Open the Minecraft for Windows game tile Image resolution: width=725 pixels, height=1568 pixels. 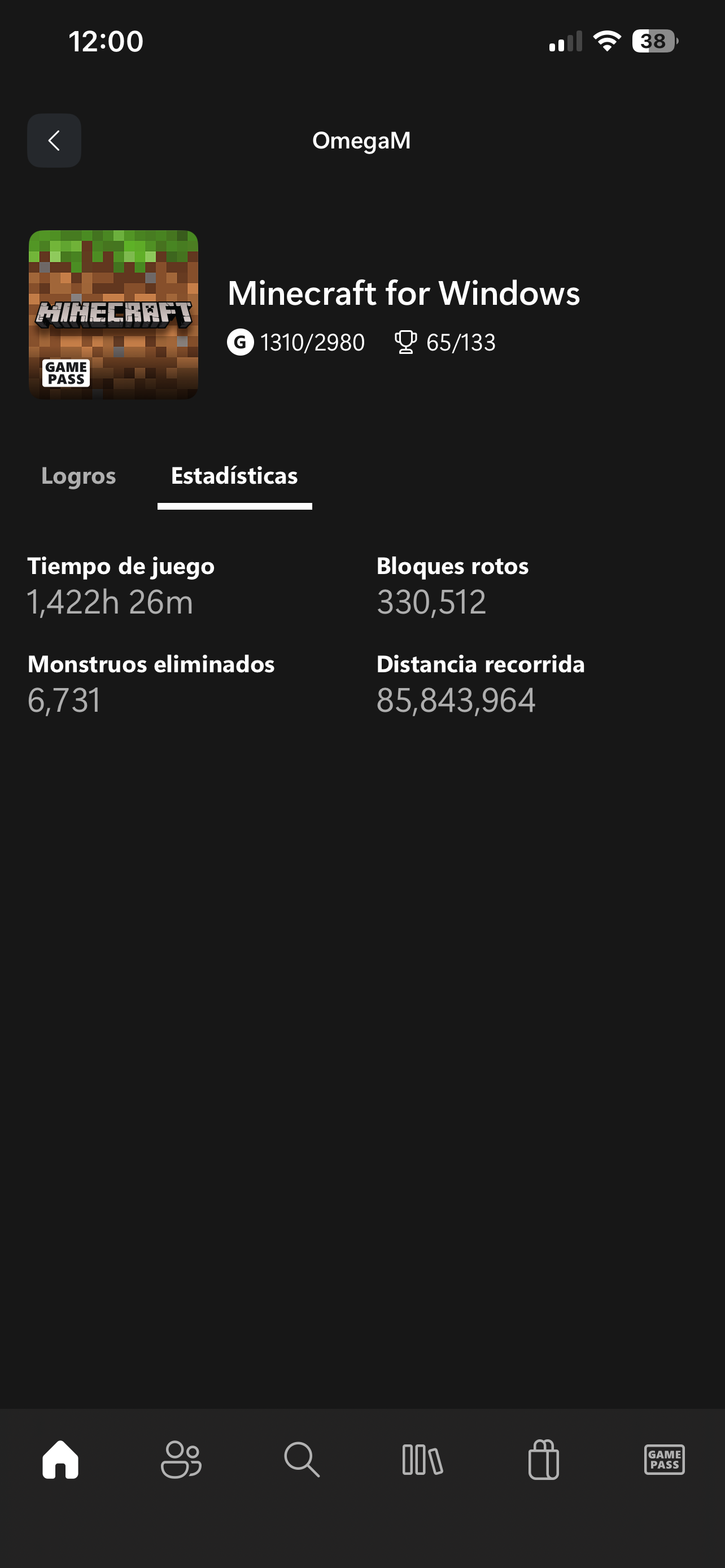(x=113, y=315)
